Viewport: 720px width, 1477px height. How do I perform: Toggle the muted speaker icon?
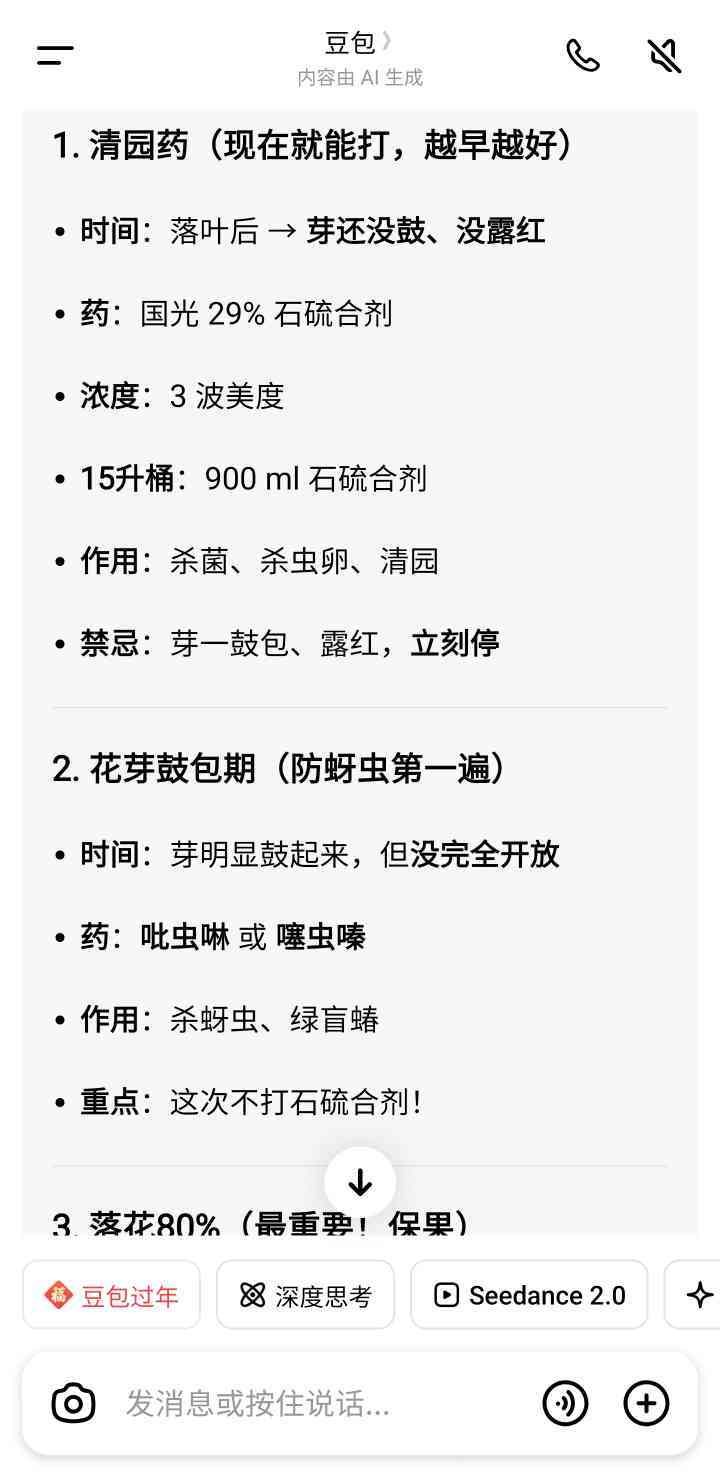(664, 56)
